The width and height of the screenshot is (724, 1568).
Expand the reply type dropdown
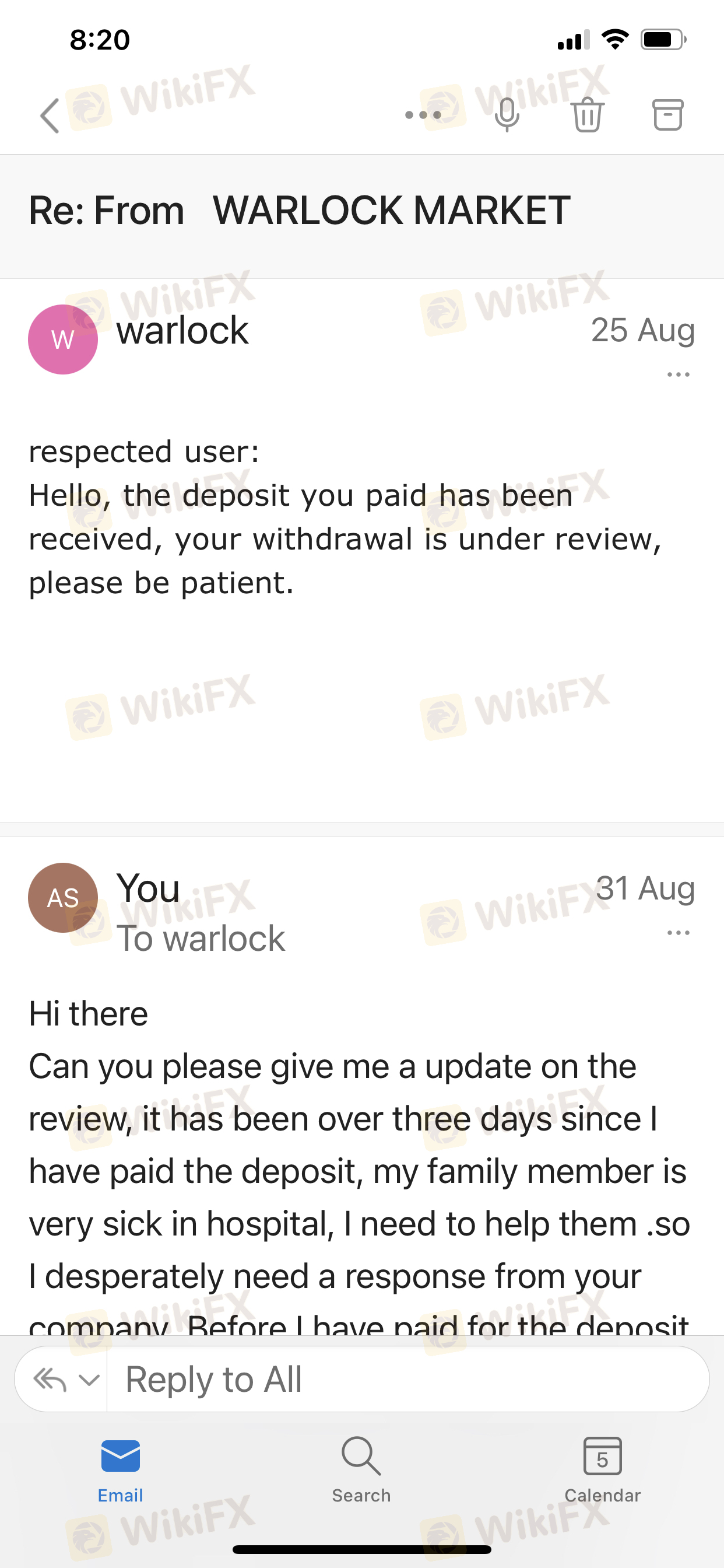point(88,1380)
